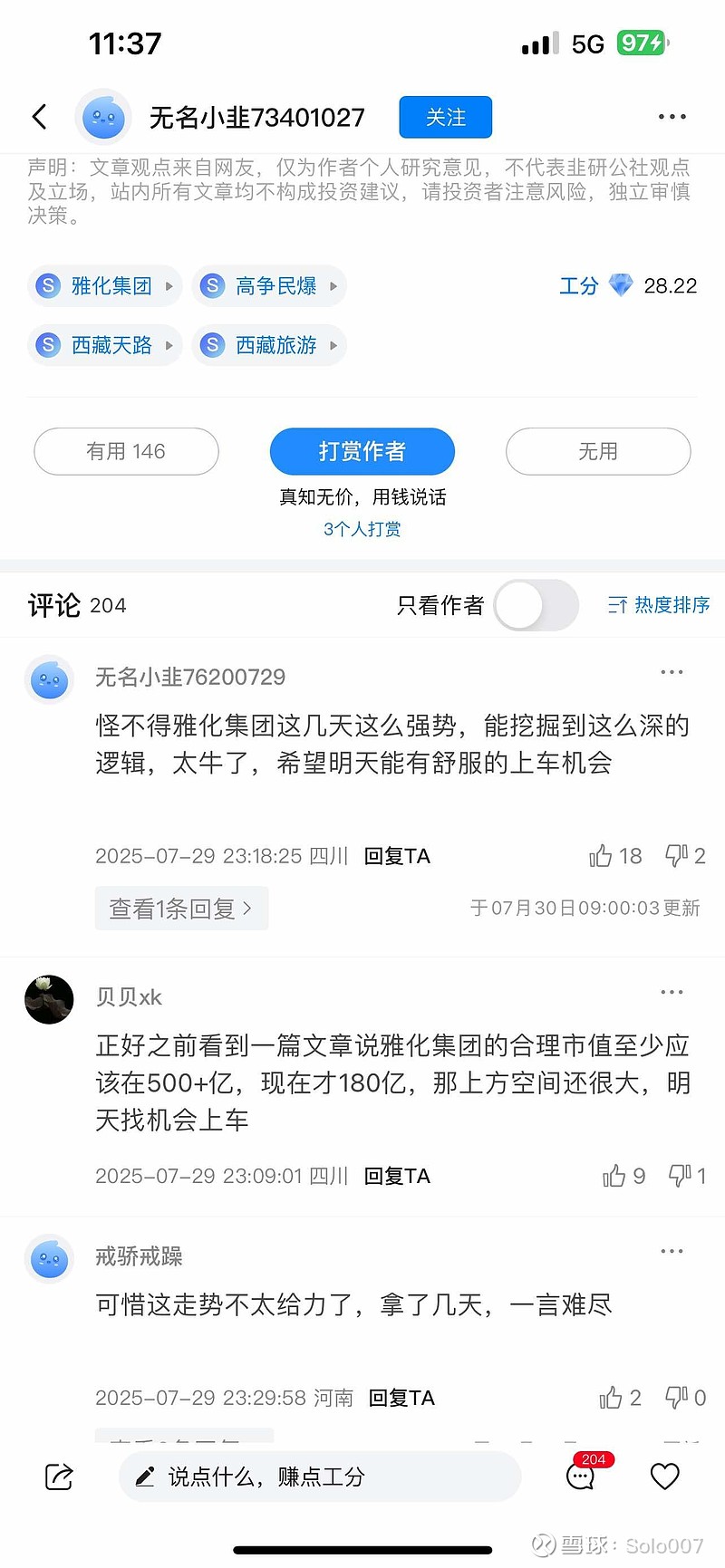The height and width of the screenshot is (1568, 725).
Task: Toggle the 只看作者 switch
Action: coord(536,605)
